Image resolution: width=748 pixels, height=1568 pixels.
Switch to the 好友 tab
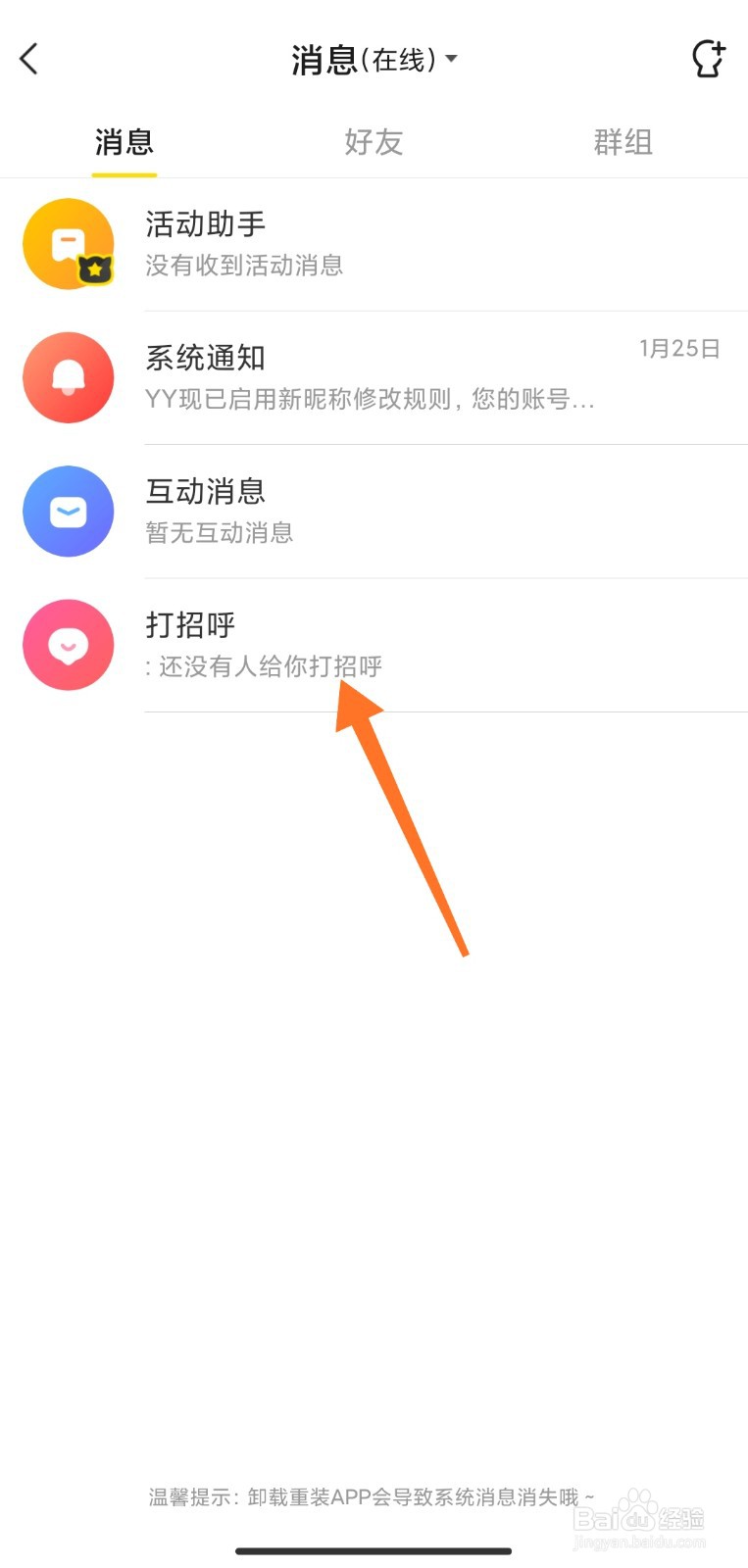click(374, 143)
